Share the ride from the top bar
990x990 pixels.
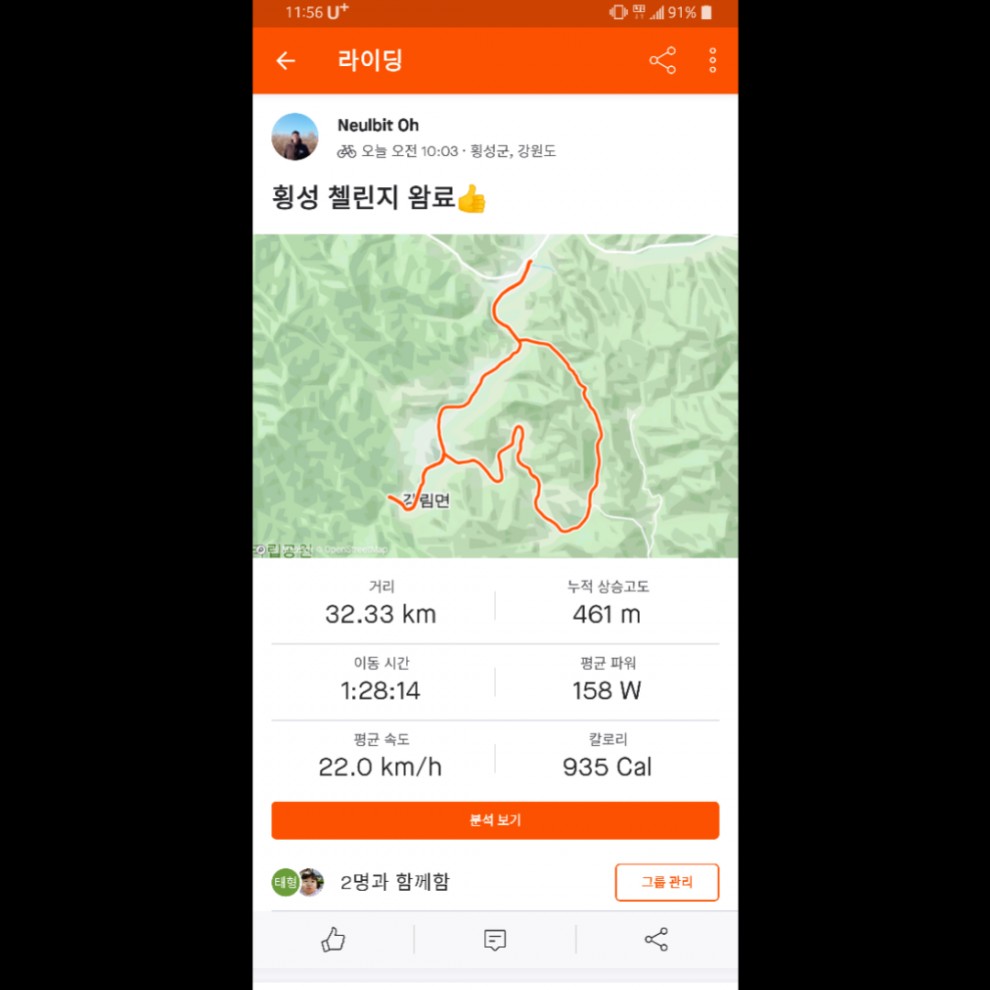[662, 61]
